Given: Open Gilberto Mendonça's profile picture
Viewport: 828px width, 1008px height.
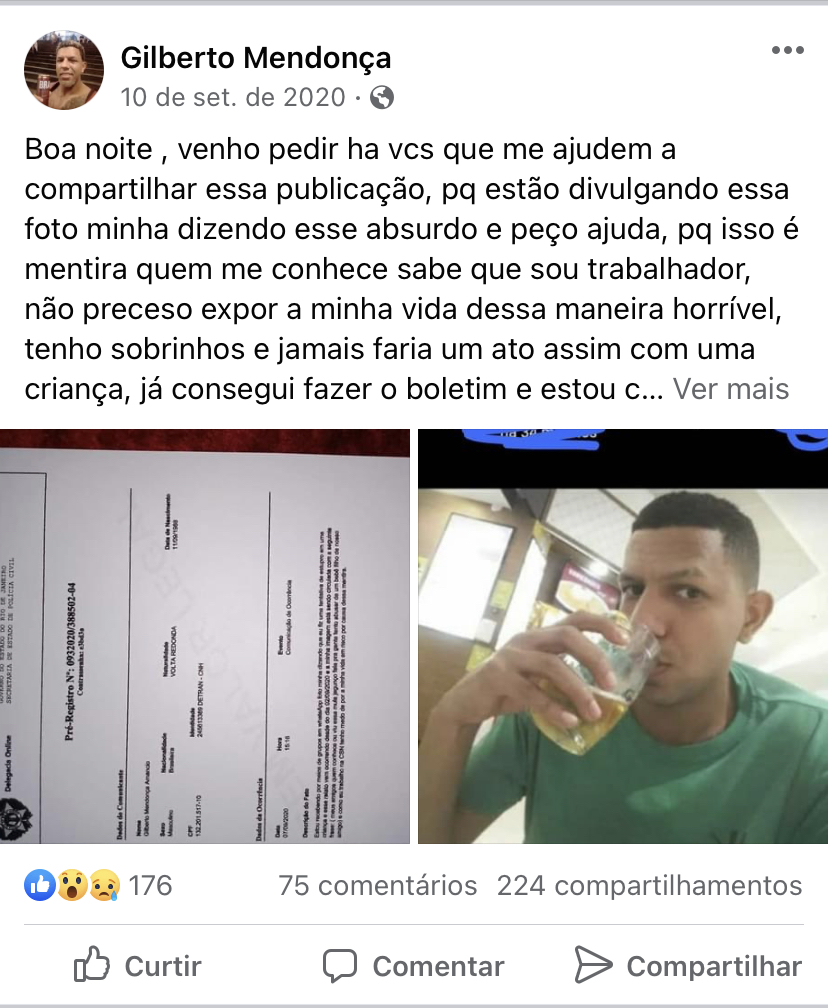Looking at the screenshot, I should (x=64, y=70).
